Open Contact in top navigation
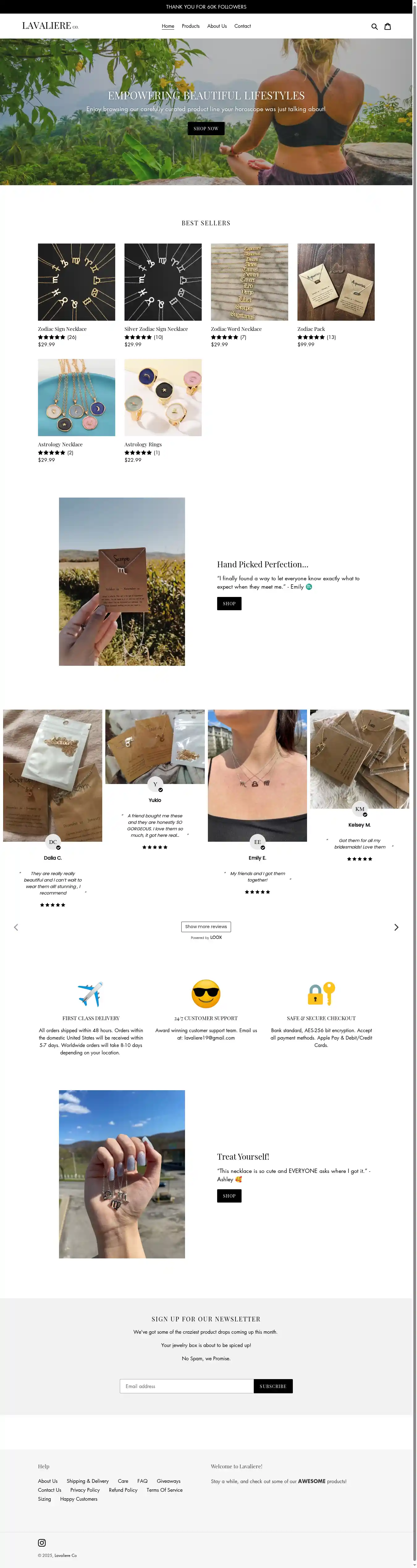This screenshot has height=1568, width=417. [242, 26]
